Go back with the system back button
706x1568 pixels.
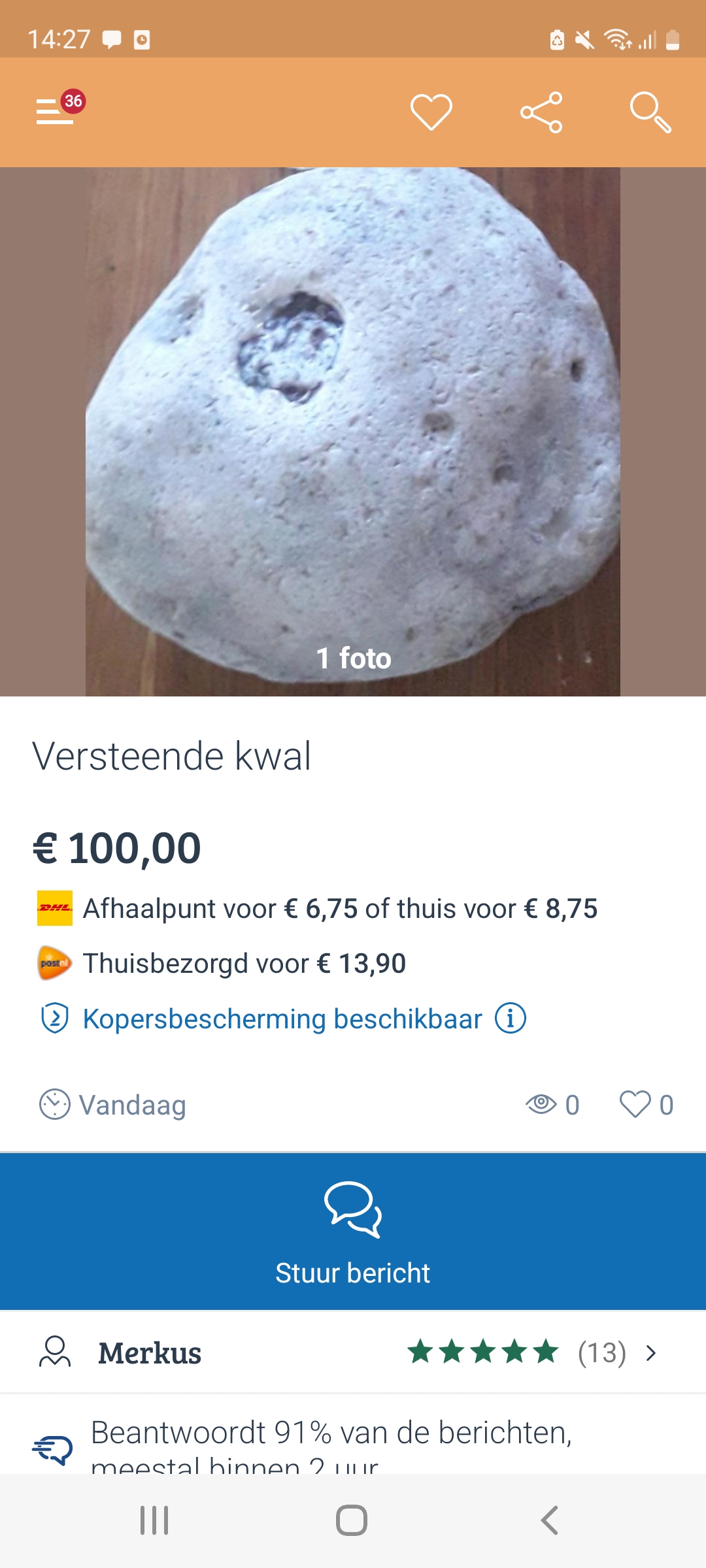point(550,1520)
